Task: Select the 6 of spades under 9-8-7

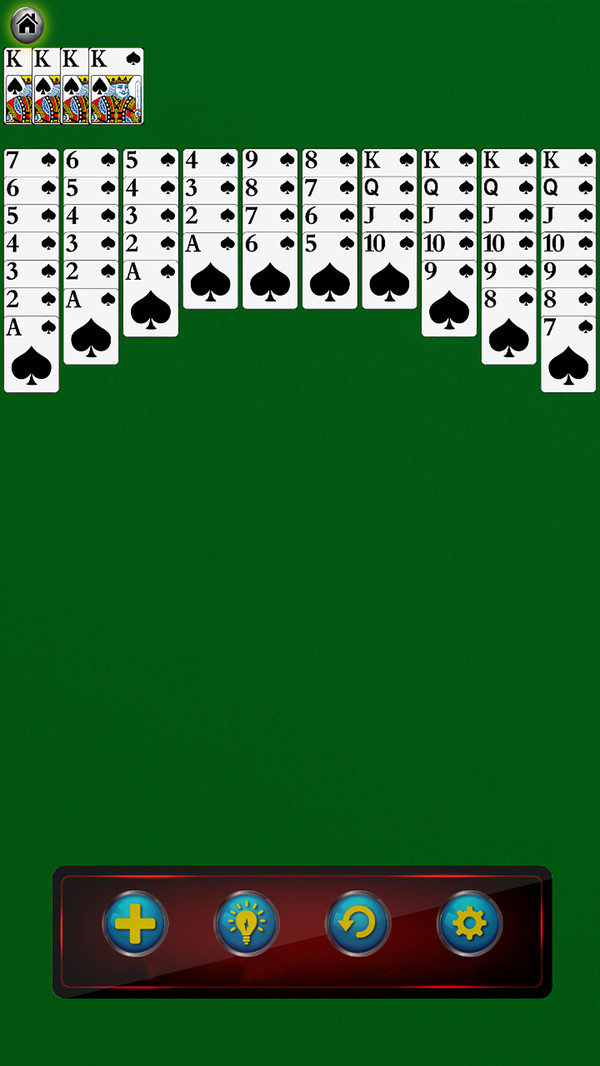Action: point(269,272)
